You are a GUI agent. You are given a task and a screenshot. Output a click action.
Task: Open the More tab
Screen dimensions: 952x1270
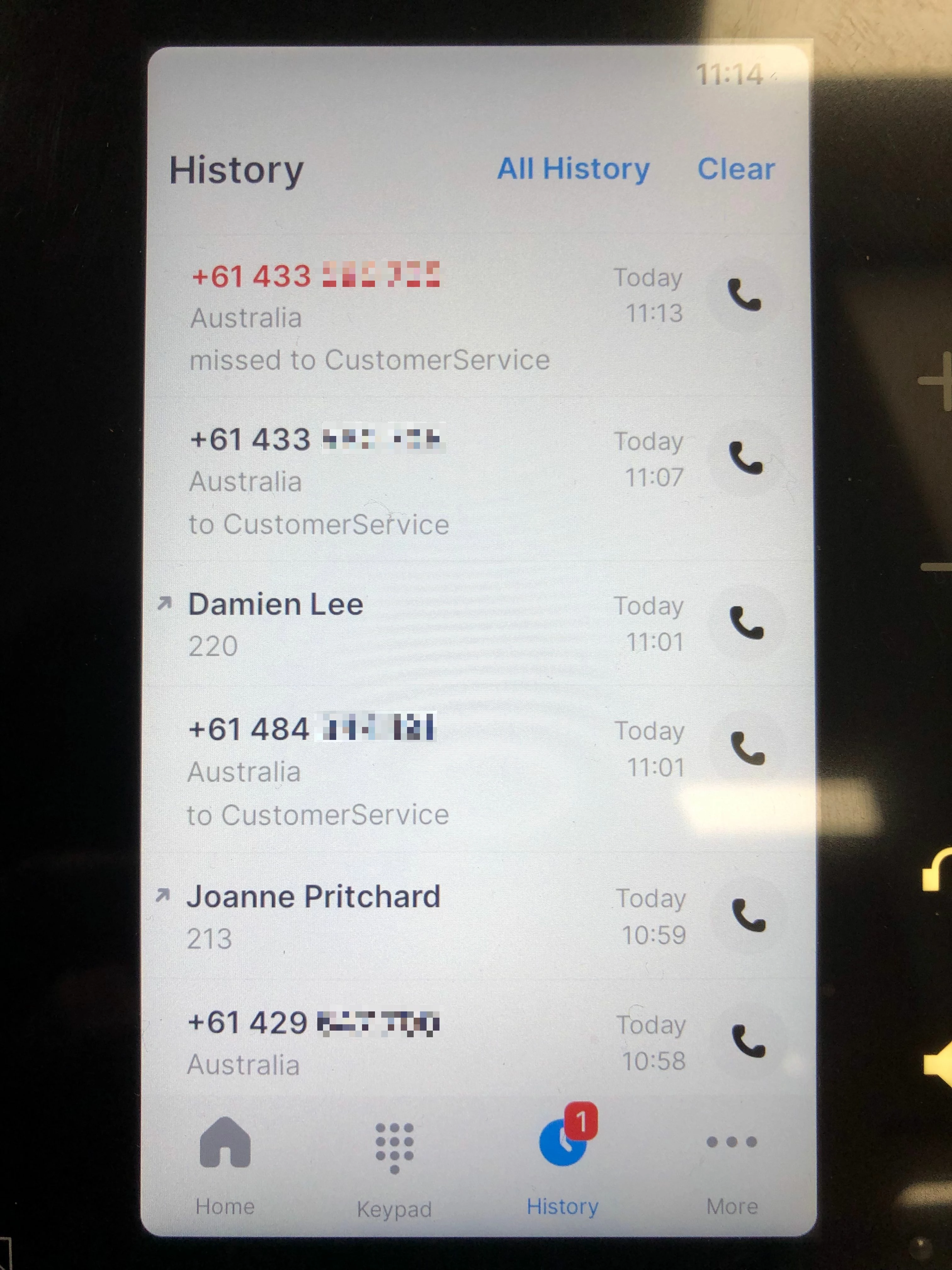click(732, 1165)
